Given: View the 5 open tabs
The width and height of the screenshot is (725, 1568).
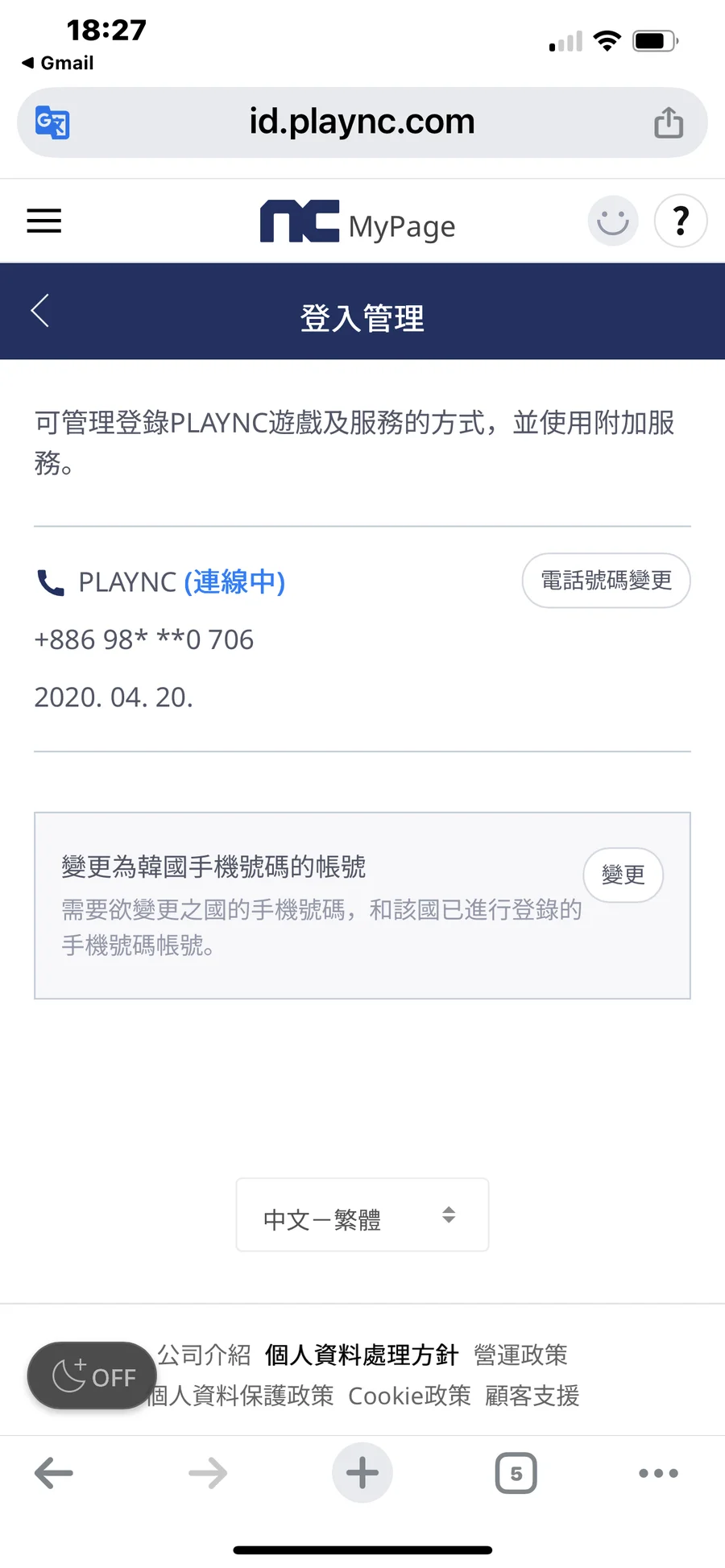Looking at the screenshot, I should click(x=516, y=1473).
